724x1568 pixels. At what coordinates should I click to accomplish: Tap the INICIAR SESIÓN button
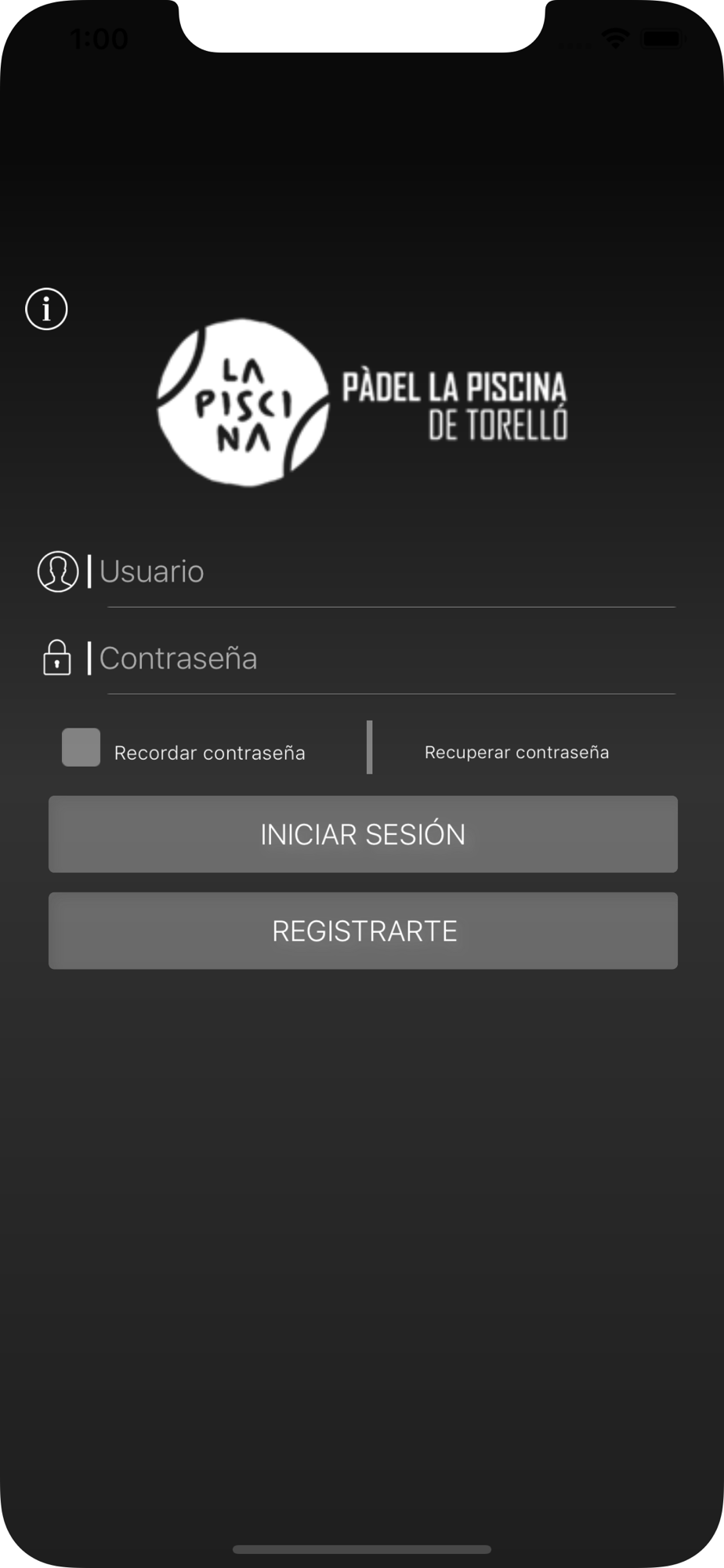click(363, 834)
